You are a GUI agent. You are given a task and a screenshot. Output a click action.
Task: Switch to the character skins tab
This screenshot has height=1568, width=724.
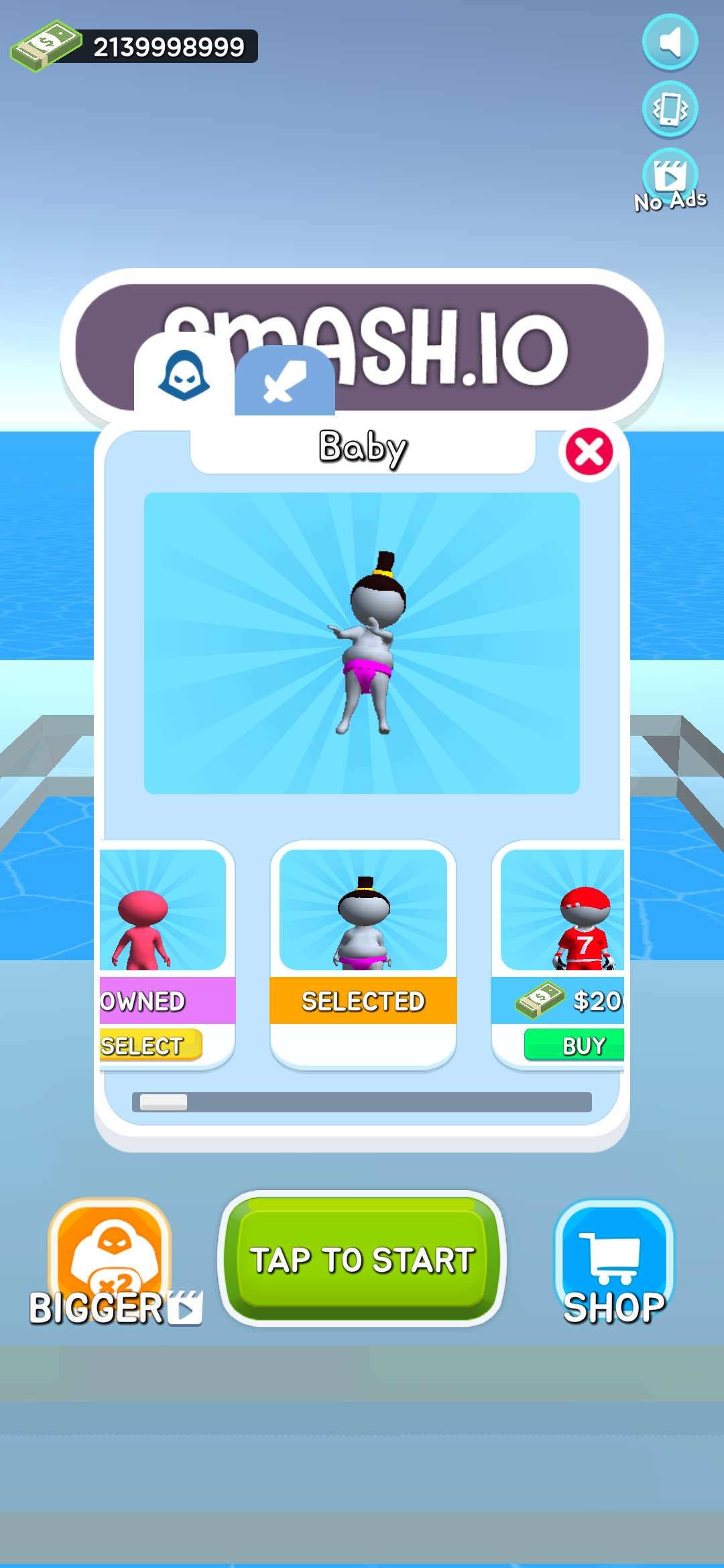pyautogui.click(x=184, y=377)
